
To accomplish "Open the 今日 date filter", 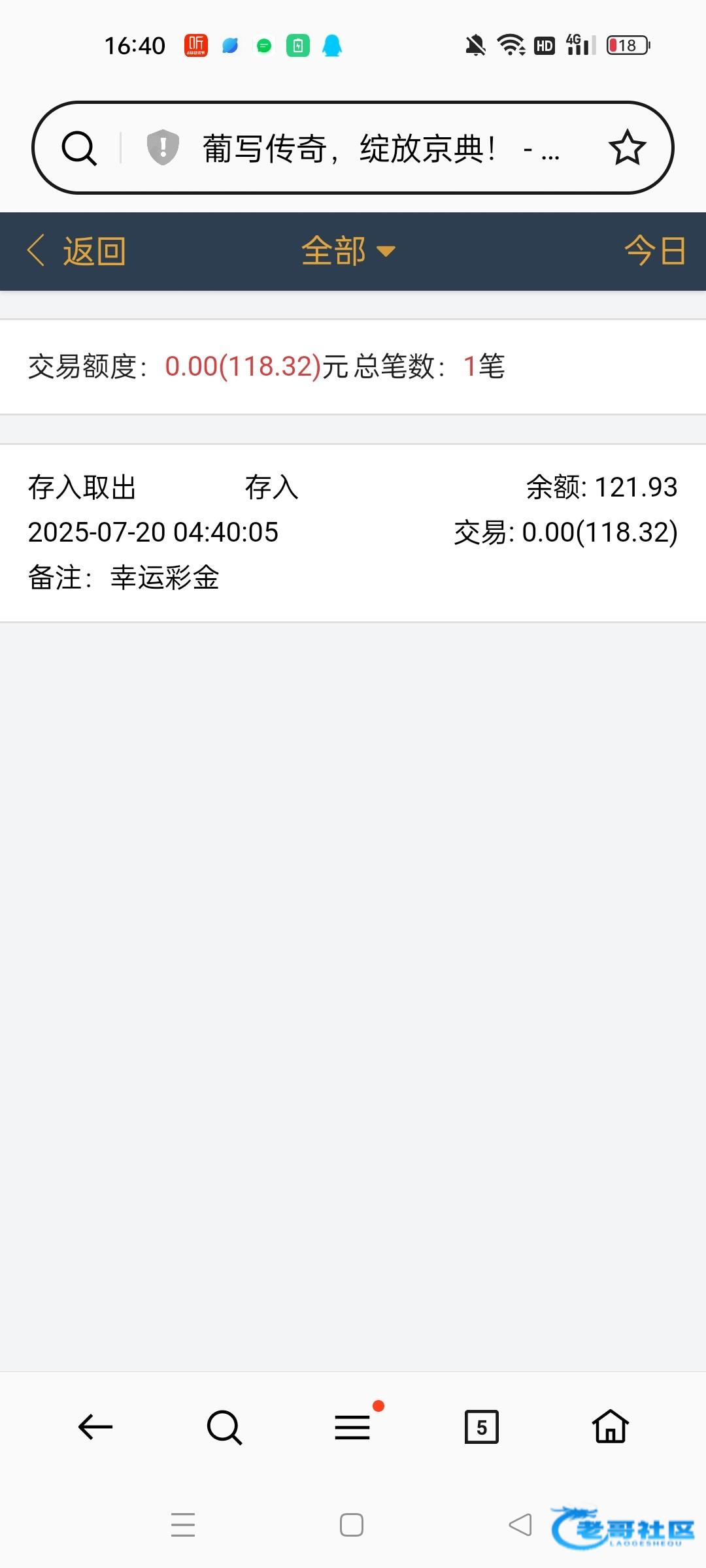I will click(x=654, y=251).
